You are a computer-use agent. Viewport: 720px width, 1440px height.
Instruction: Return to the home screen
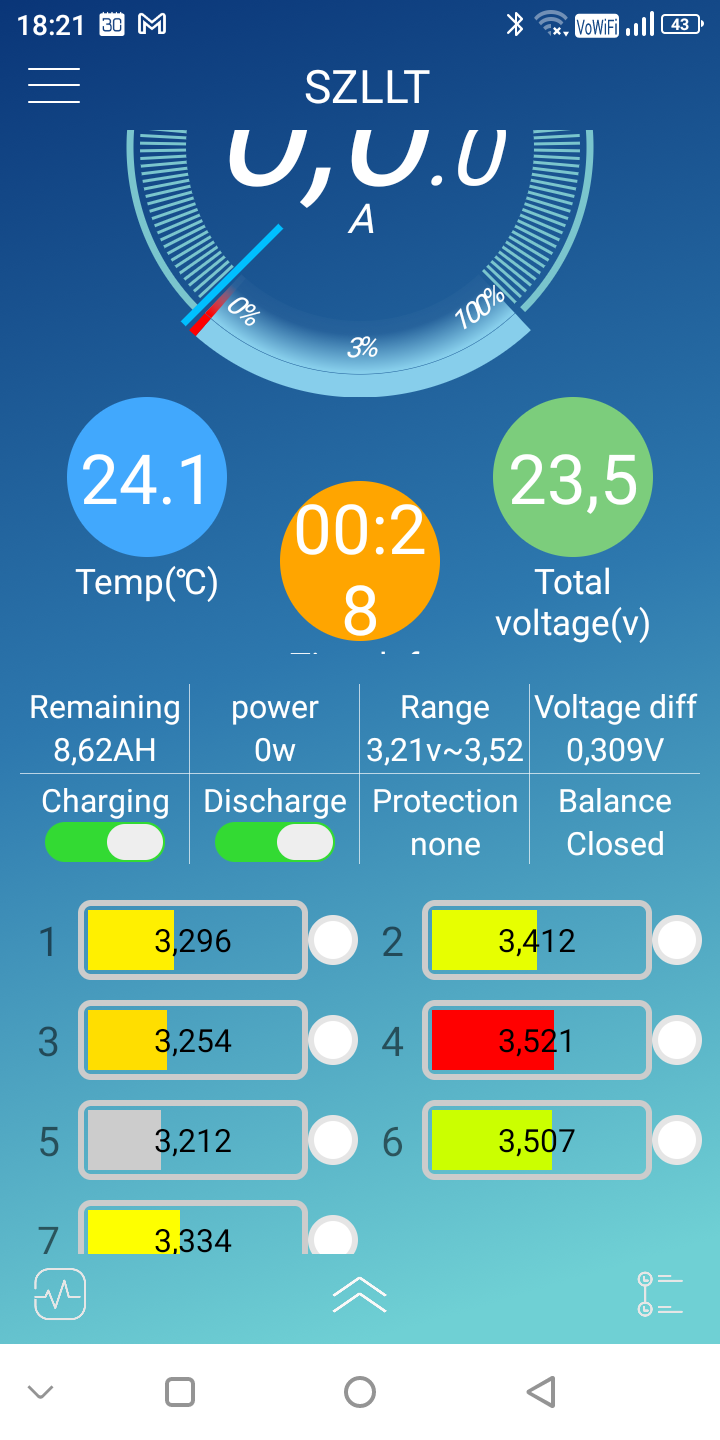360,1391
